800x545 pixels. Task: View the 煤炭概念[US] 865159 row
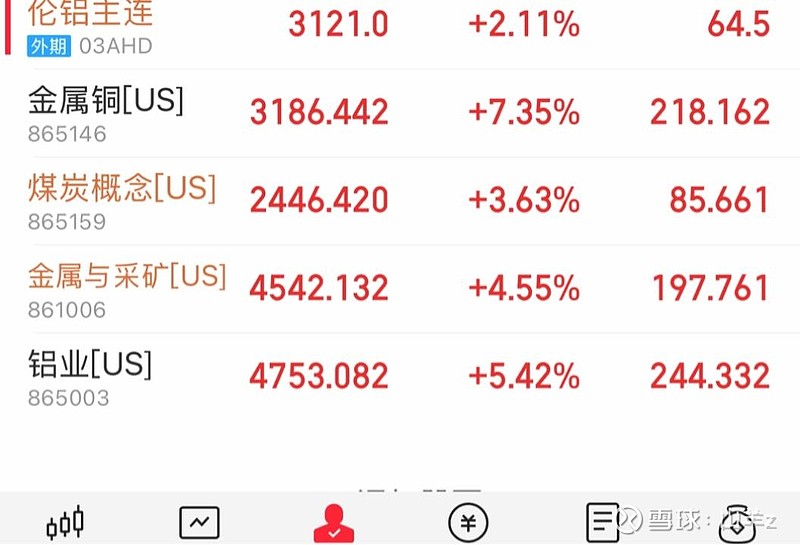[400, 201]
